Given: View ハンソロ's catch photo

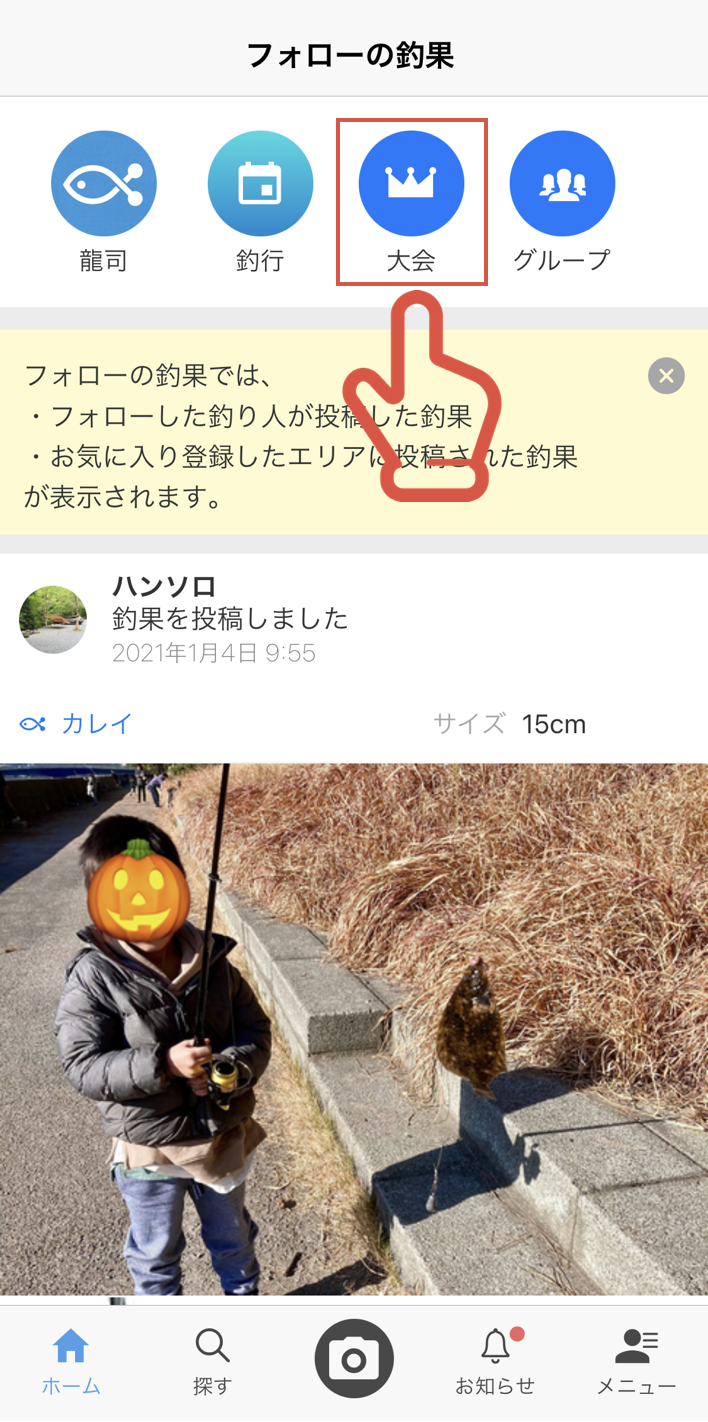Looking at the screenshot, I should [x=354, y=1030].
